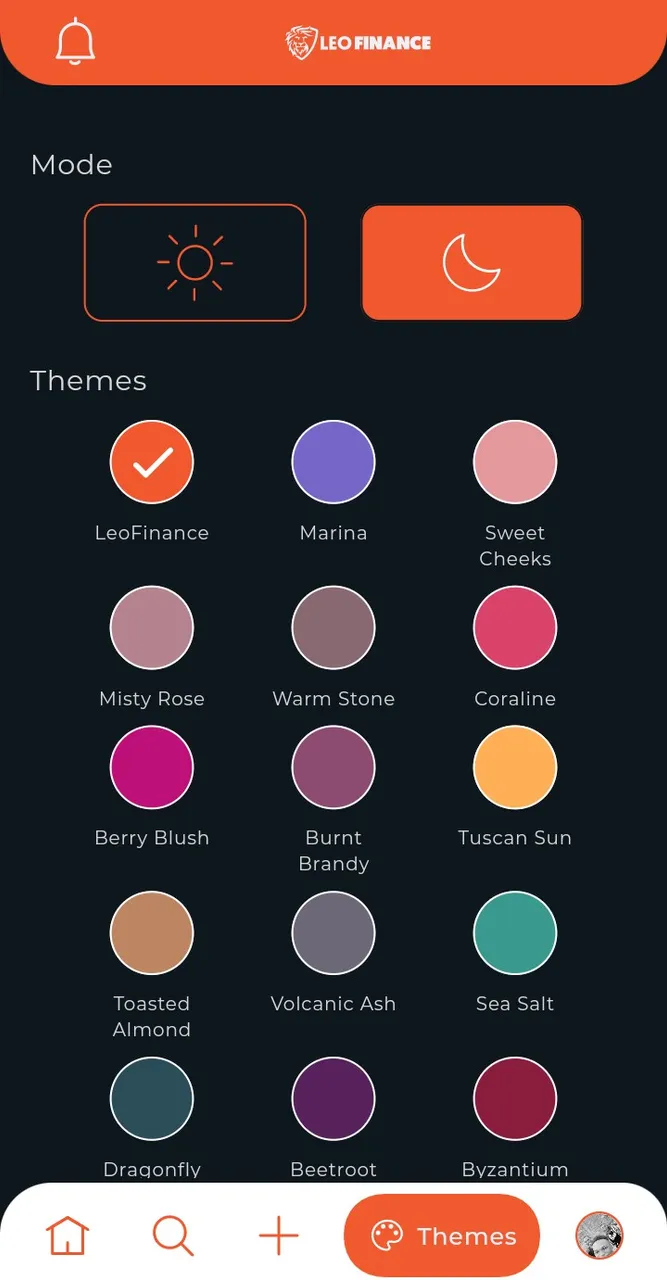Choose the Tuscan Sun theme

pos(515,767)
